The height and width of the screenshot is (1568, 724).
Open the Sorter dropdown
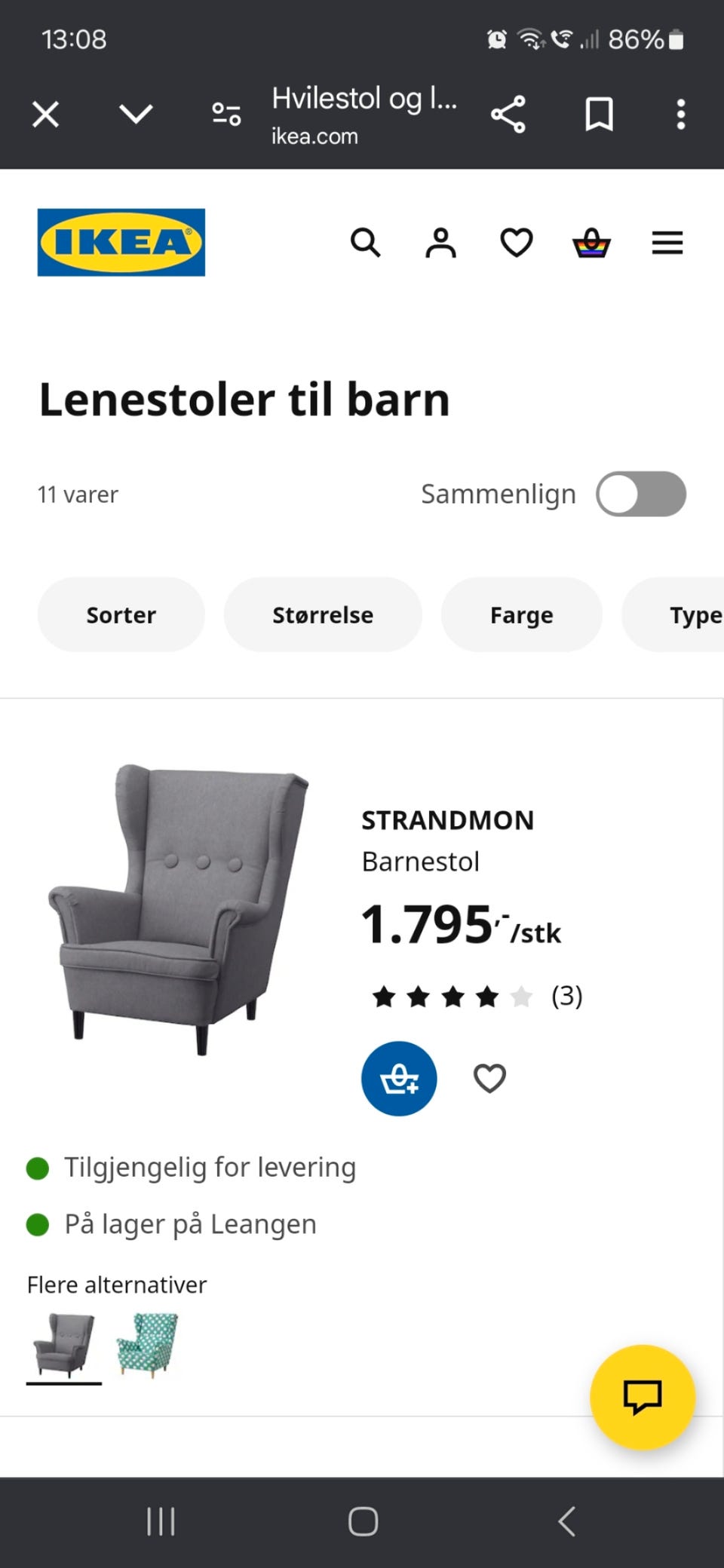point(121,614)
